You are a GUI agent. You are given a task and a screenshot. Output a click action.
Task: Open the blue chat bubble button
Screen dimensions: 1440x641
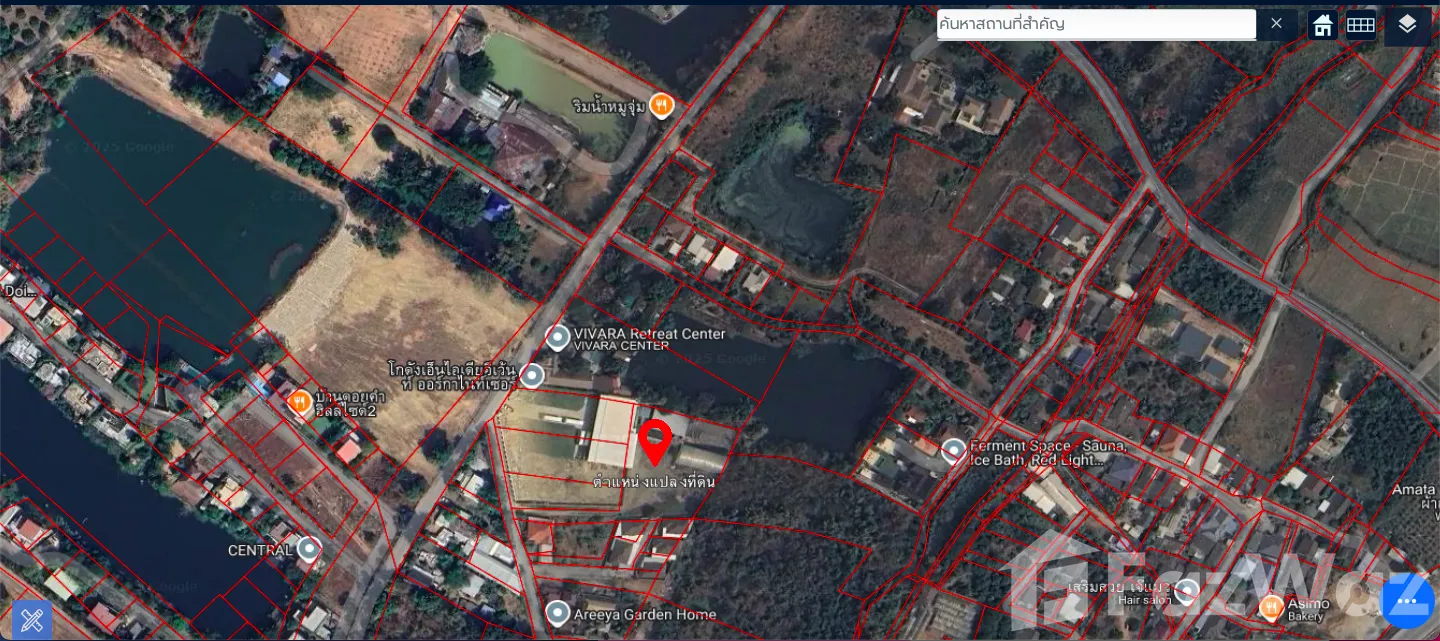(x=1407, y=602)
